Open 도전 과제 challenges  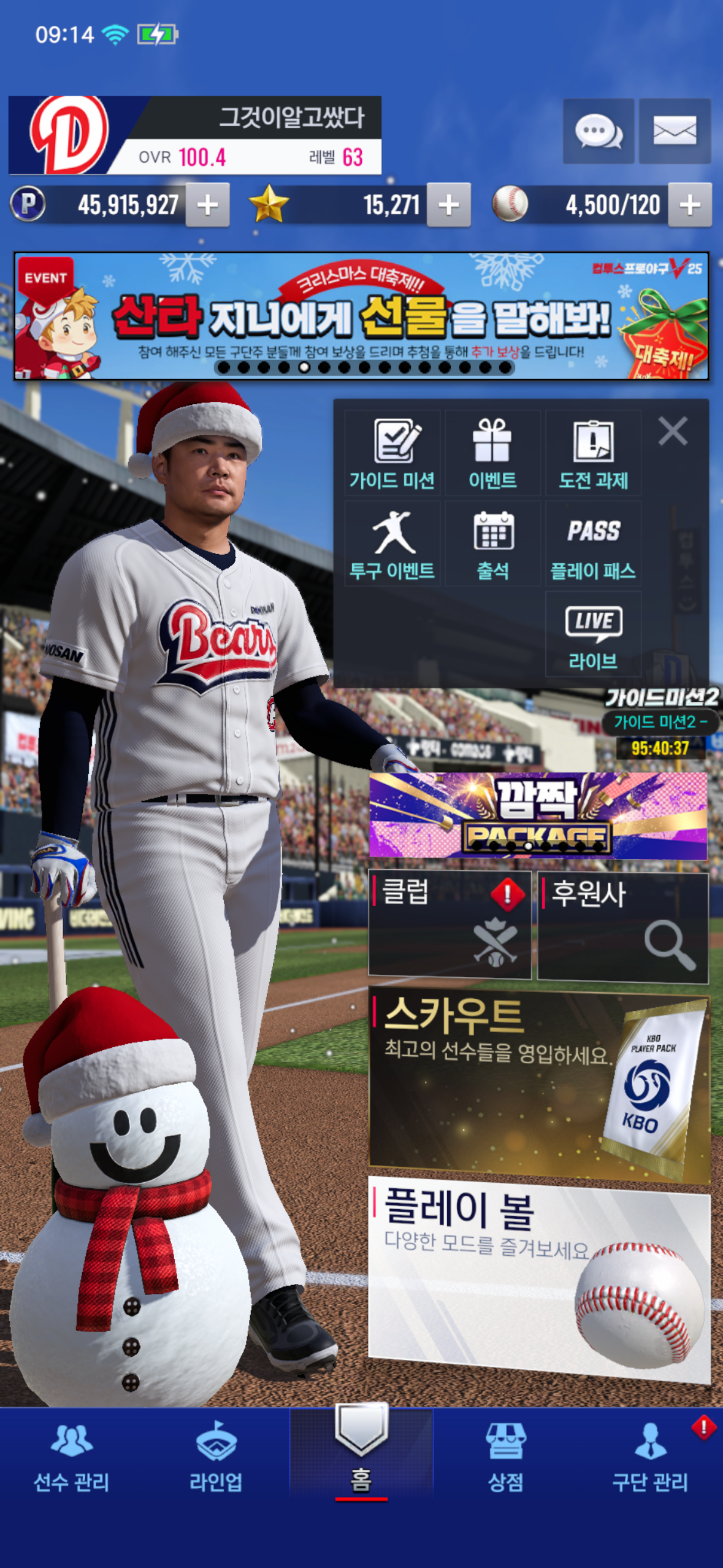pos(593,453)
